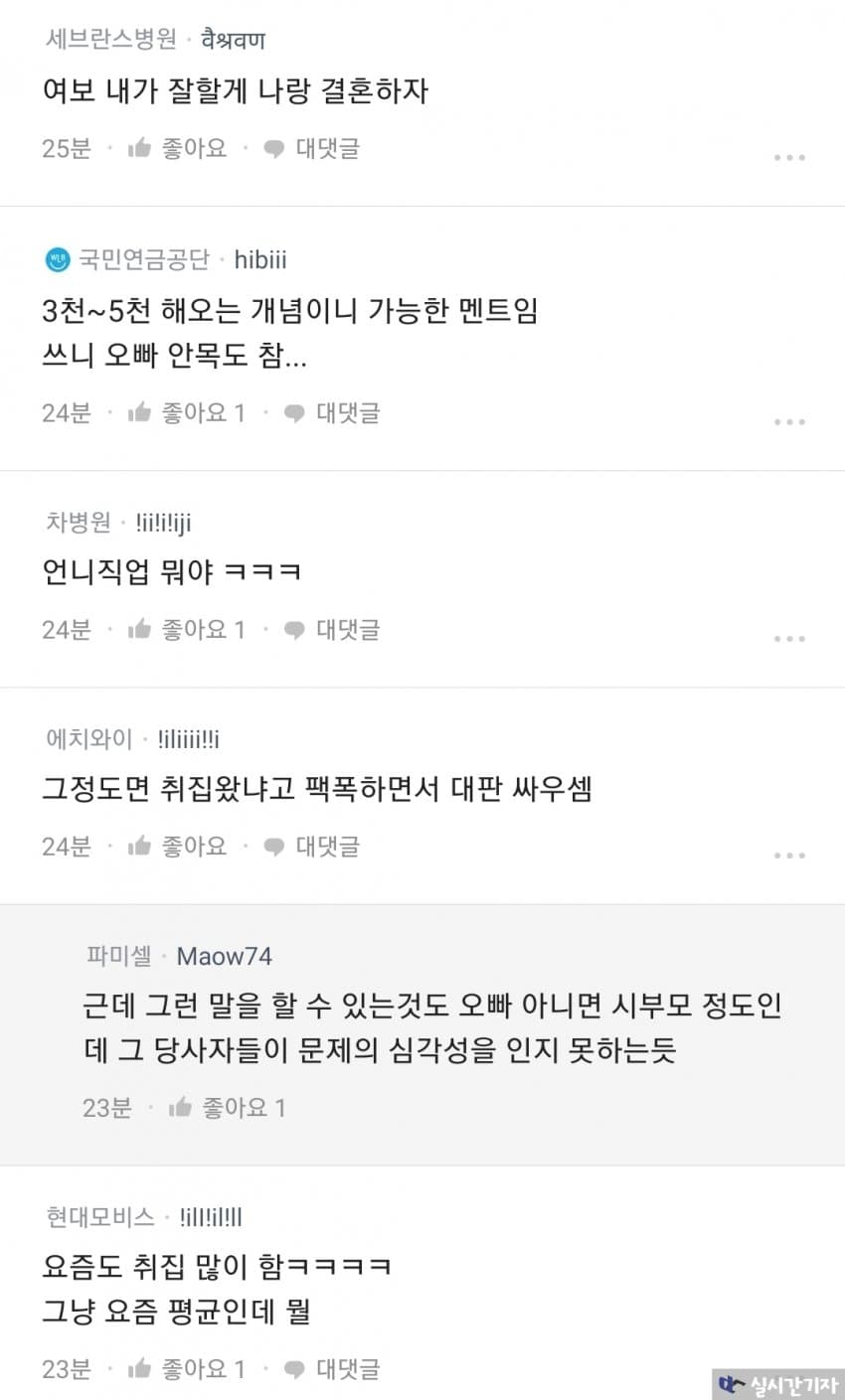Reply to the 세브란스병원 comment
Image resolution: width=845 pixels, height=1400 pixels.
pyautogui.click(x=311, y=149)
